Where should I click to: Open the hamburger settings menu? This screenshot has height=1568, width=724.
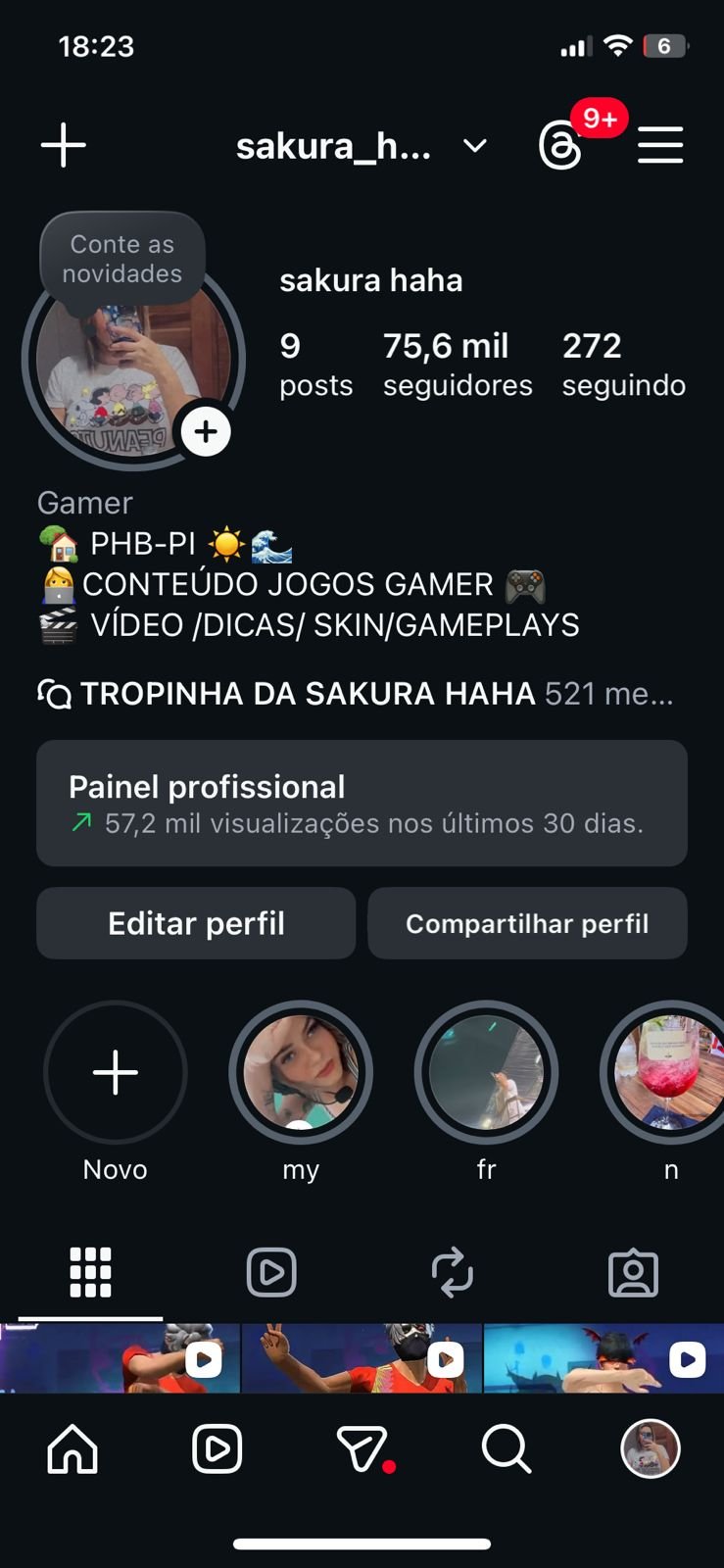tap(660, 145)
